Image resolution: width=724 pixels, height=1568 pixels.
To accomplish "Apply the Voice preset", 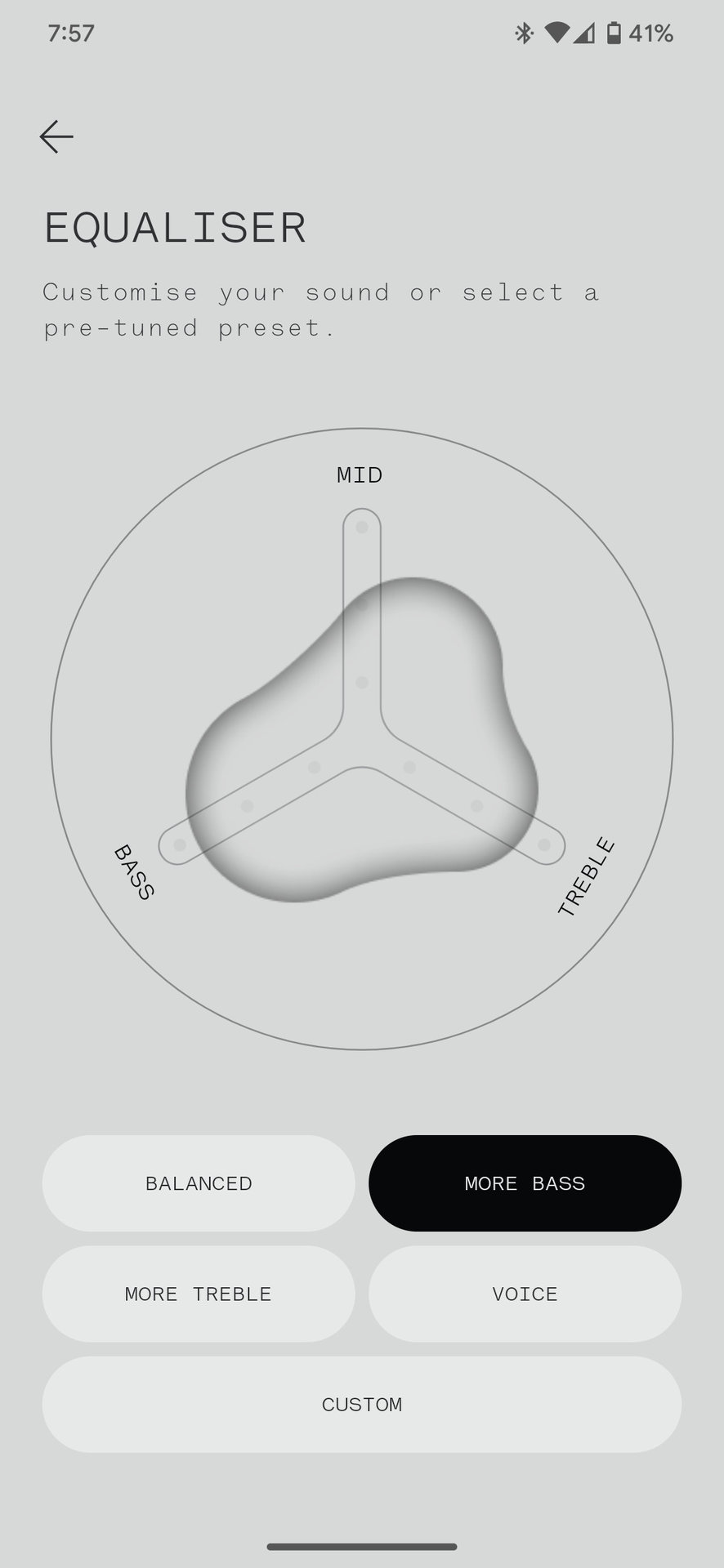I will [525, 1294].
